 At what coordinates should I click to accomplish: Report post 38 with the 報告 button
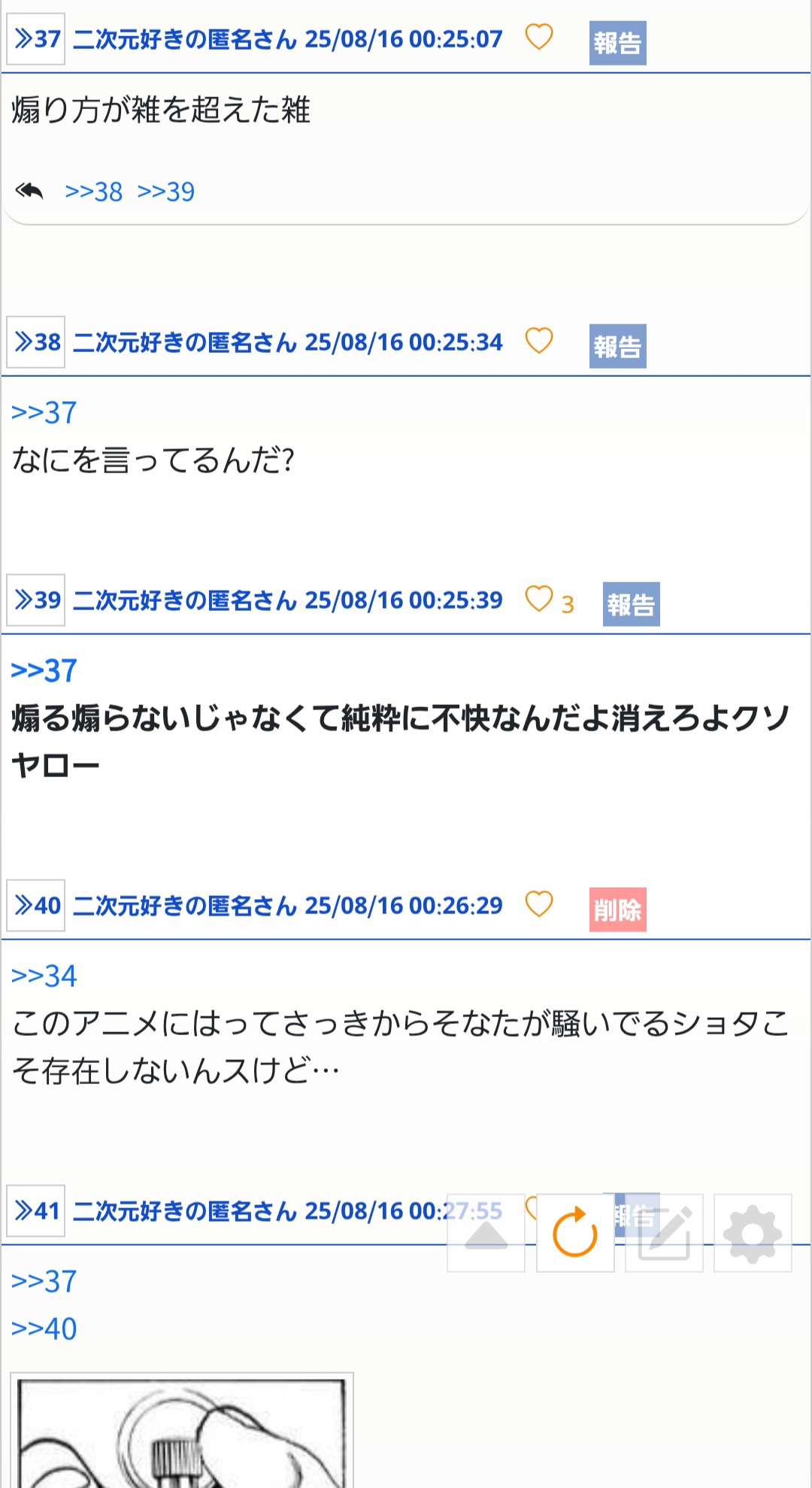click(617, 346)
